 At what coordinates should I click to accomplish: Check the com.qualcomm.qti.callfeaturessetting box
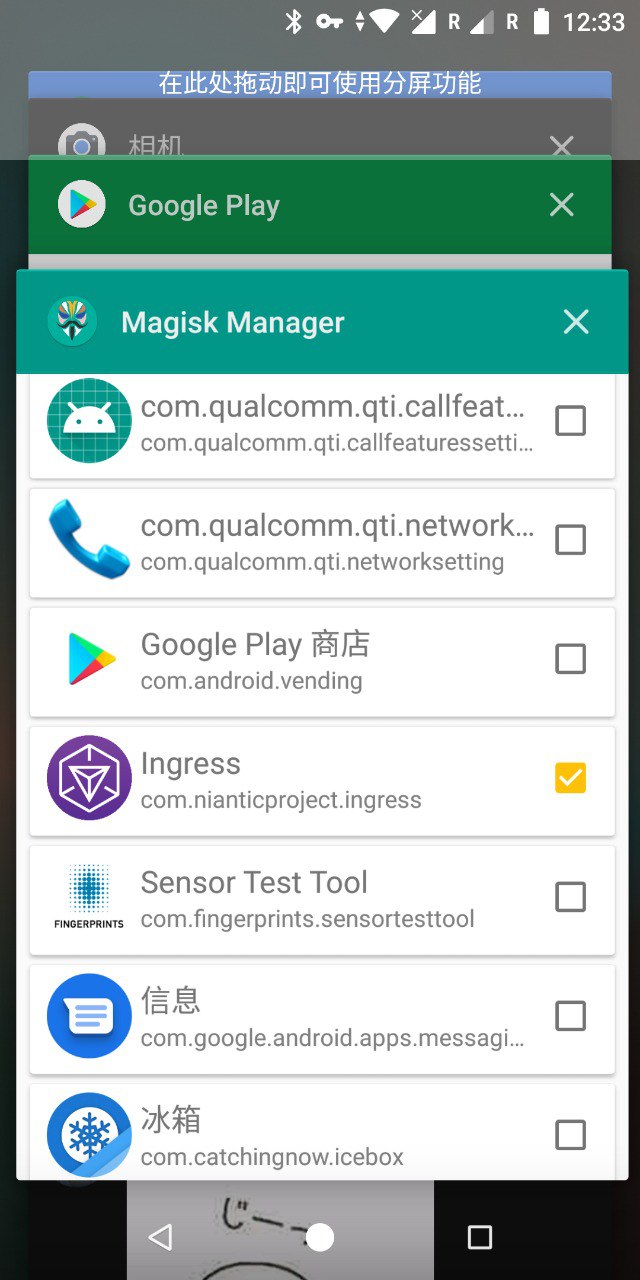570,421
